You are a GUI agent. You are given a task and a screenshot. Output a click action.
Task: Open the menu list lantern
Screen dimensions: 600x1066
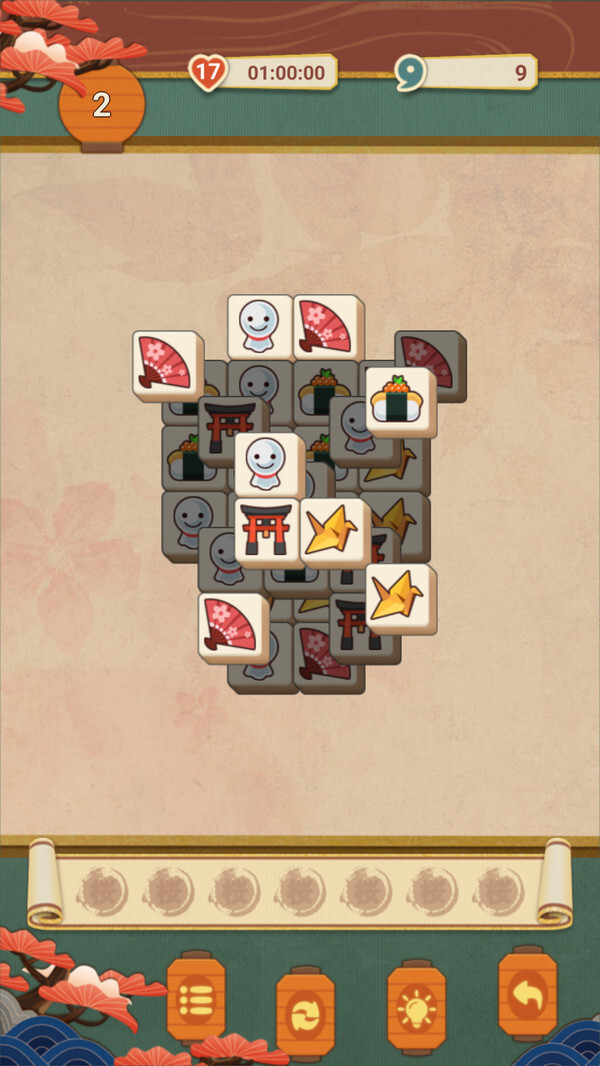click(196, 997)
